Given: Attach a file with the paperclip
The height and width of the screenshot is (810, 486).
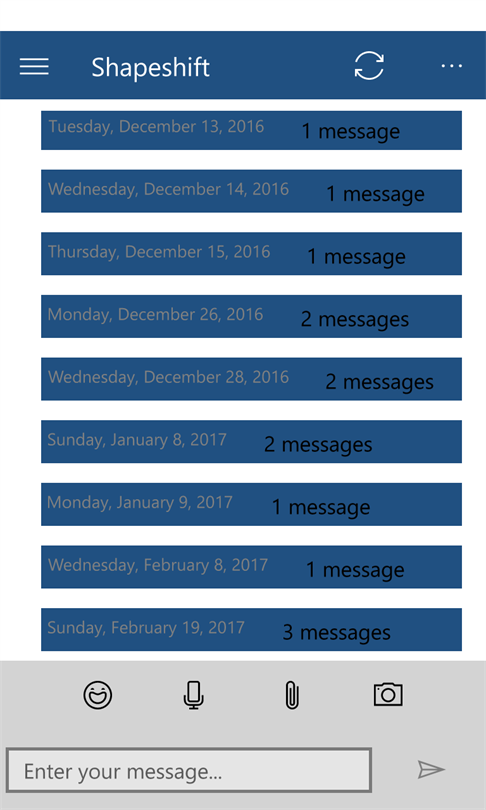Looking at the screenshot, I should pyautogui.click(x=292, y=695).
